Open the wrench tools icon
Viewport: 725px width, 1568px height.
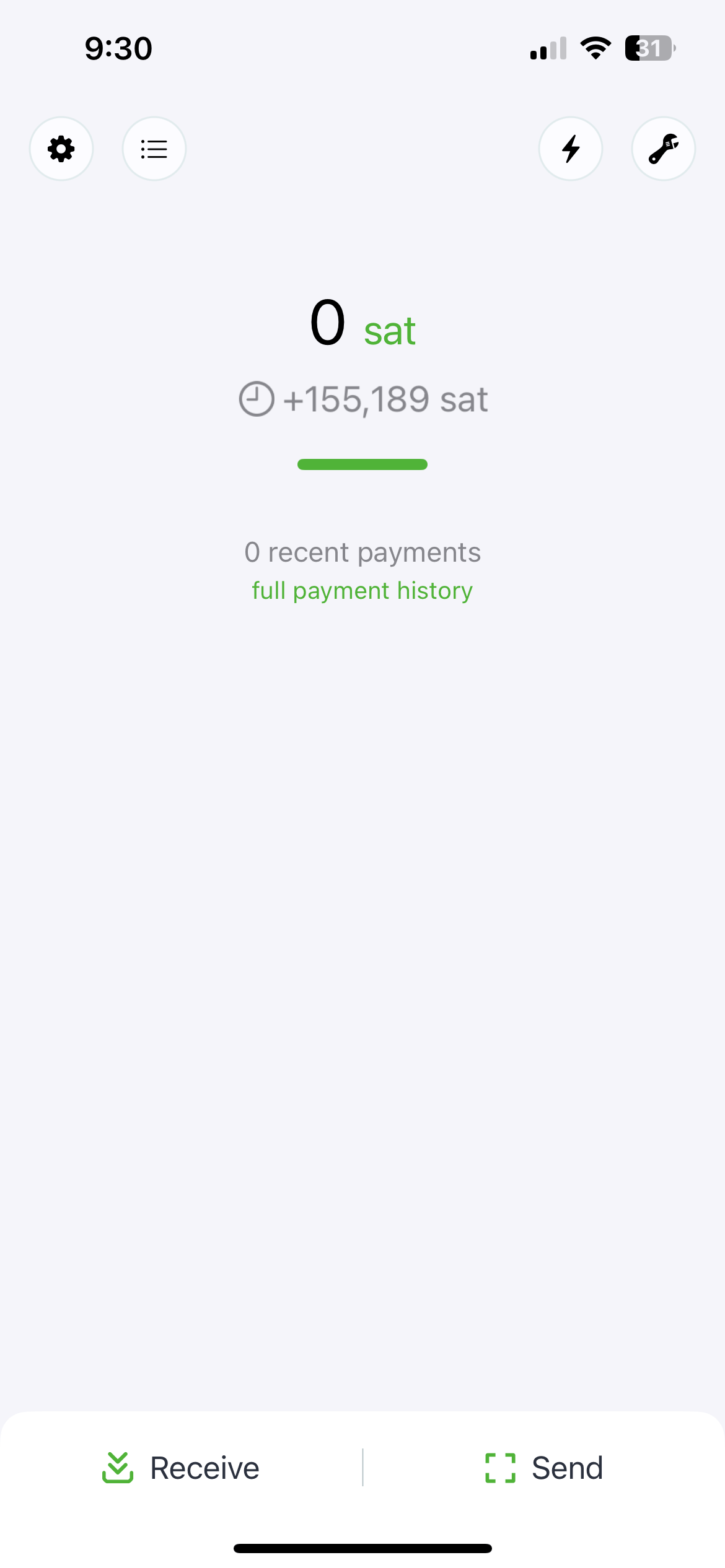coord(663,149)
